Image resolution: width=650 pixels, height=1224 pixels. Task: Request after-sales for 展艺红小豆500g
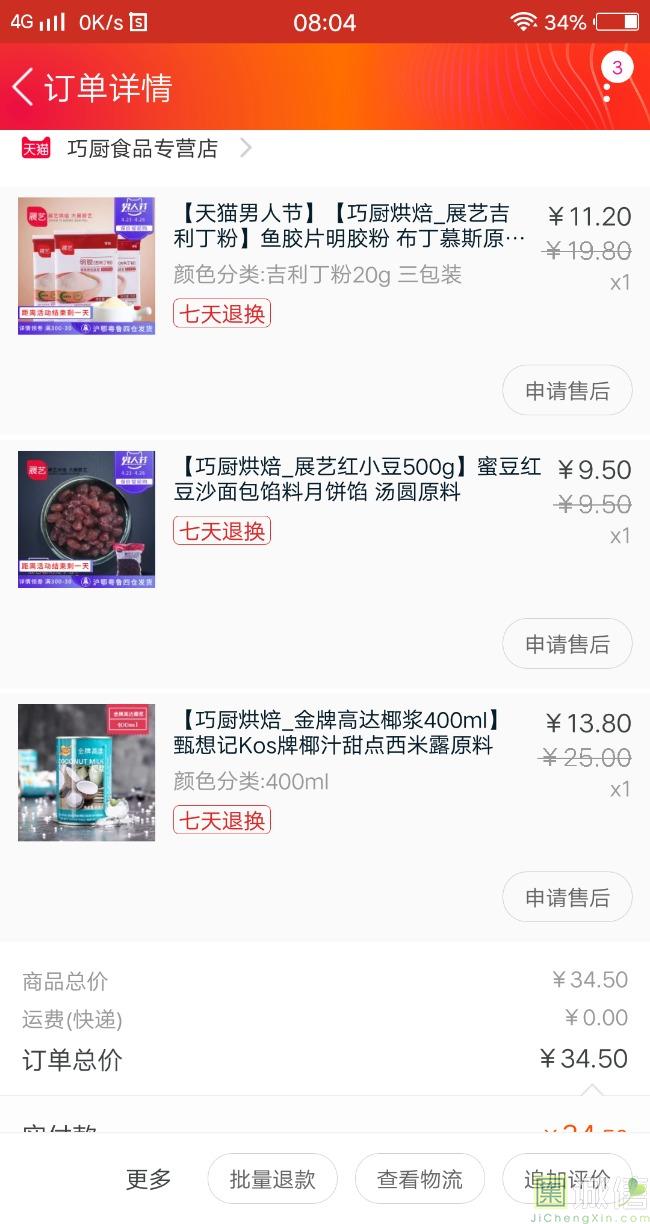tap(567, 644)
